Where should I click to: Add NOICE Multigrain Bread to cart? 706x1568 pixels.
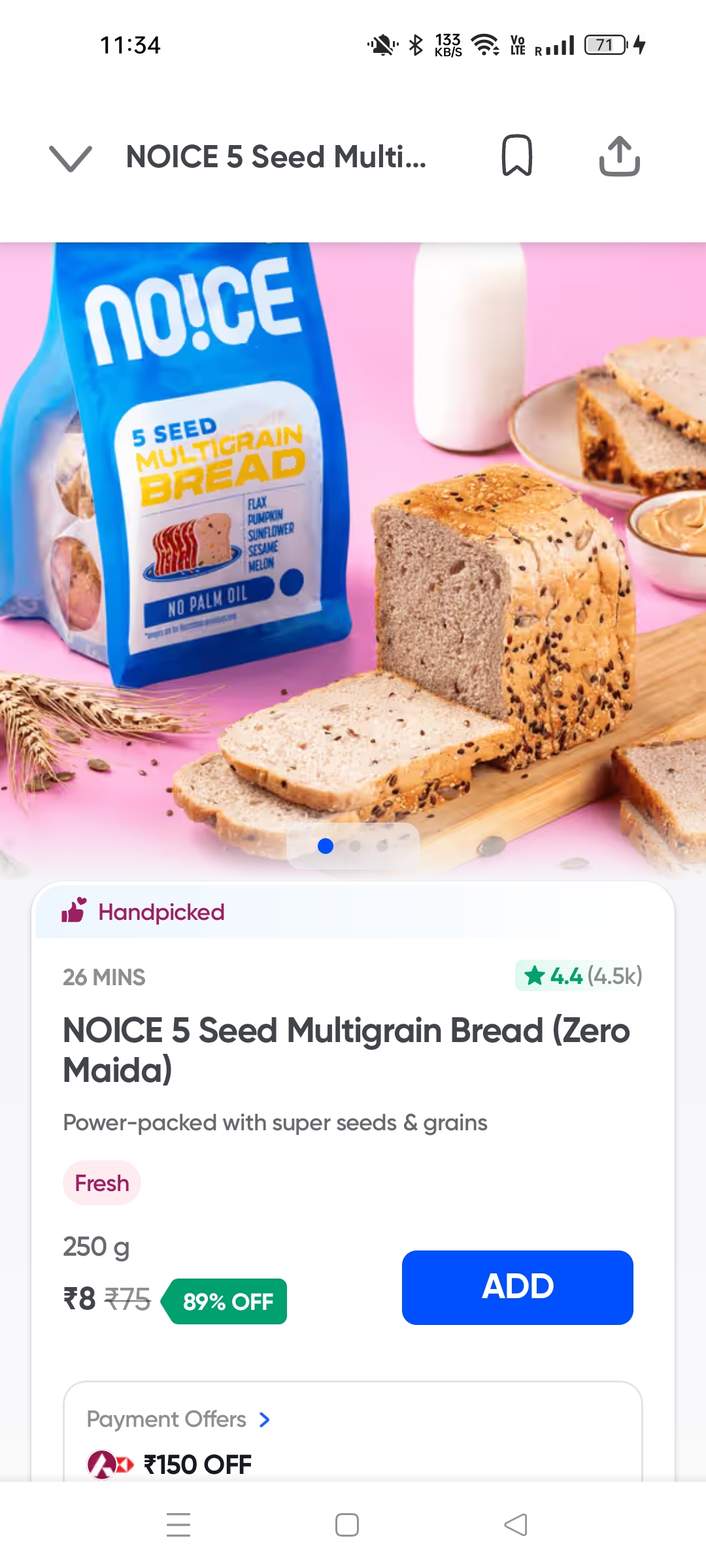tap(517, 1287)
